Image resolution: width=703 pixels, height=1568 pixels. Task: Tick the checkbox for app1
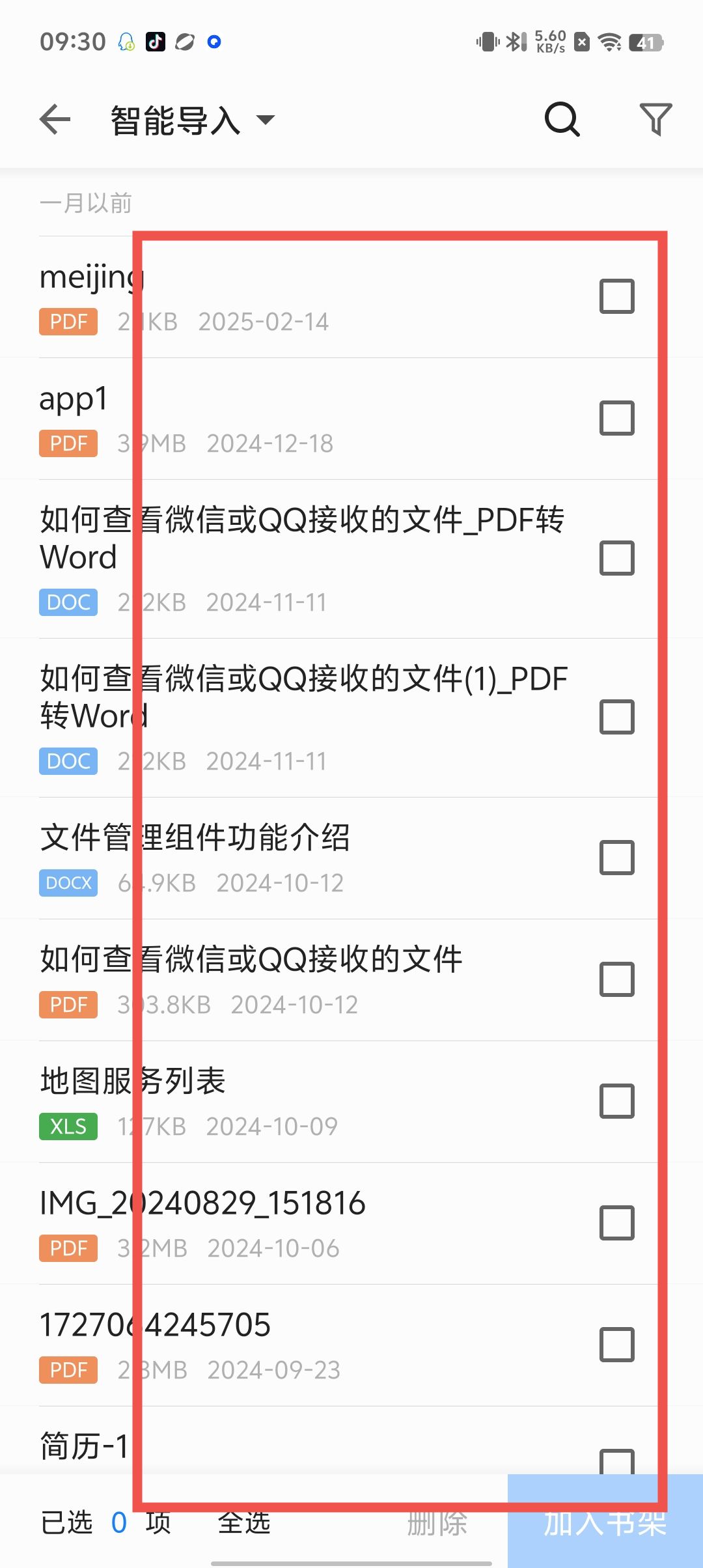click(x=616, y=418)
